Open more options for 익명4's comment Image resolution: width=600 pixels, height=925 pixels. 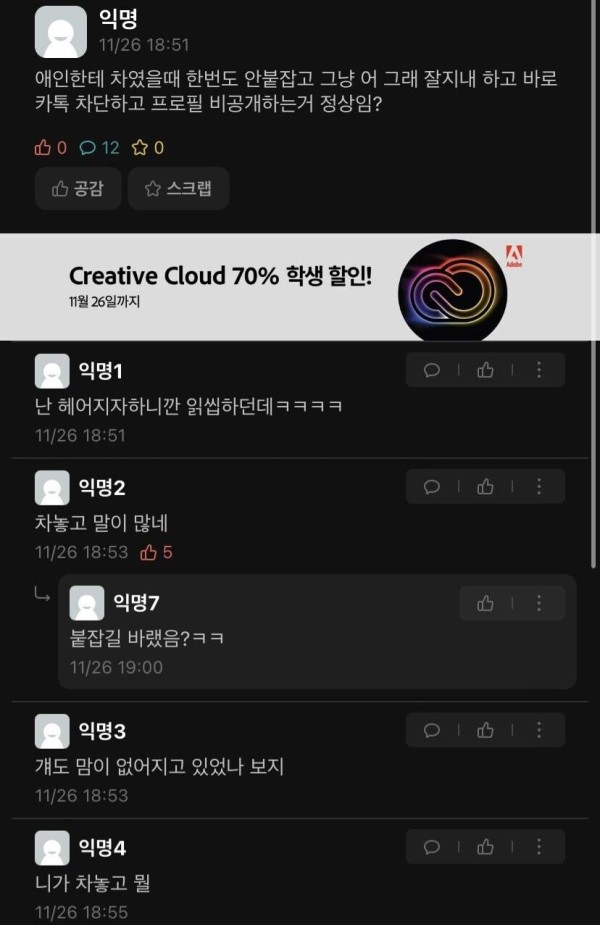[539, 847]
